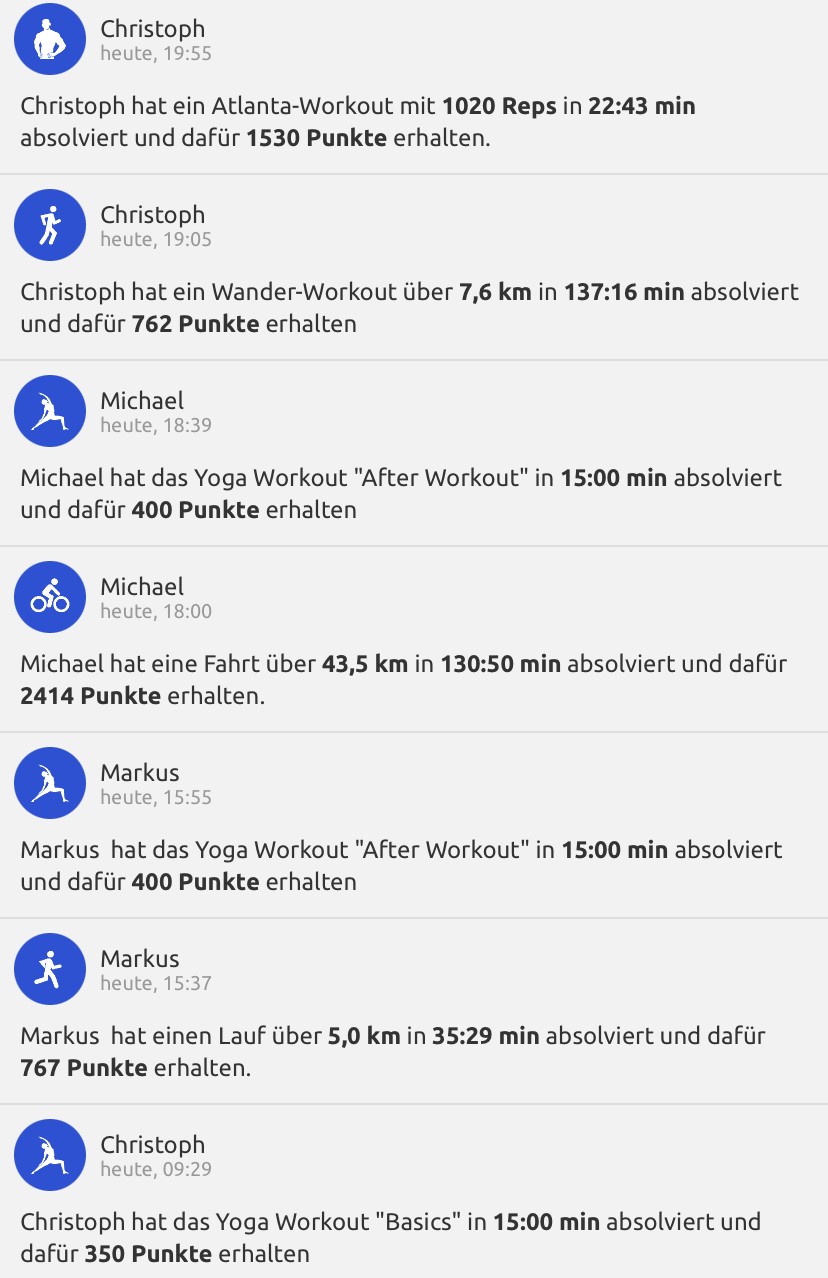Viewport: 828px width, 1278px height.
Task: Open Markus' profile from the Lauf post
Action: 138,958
